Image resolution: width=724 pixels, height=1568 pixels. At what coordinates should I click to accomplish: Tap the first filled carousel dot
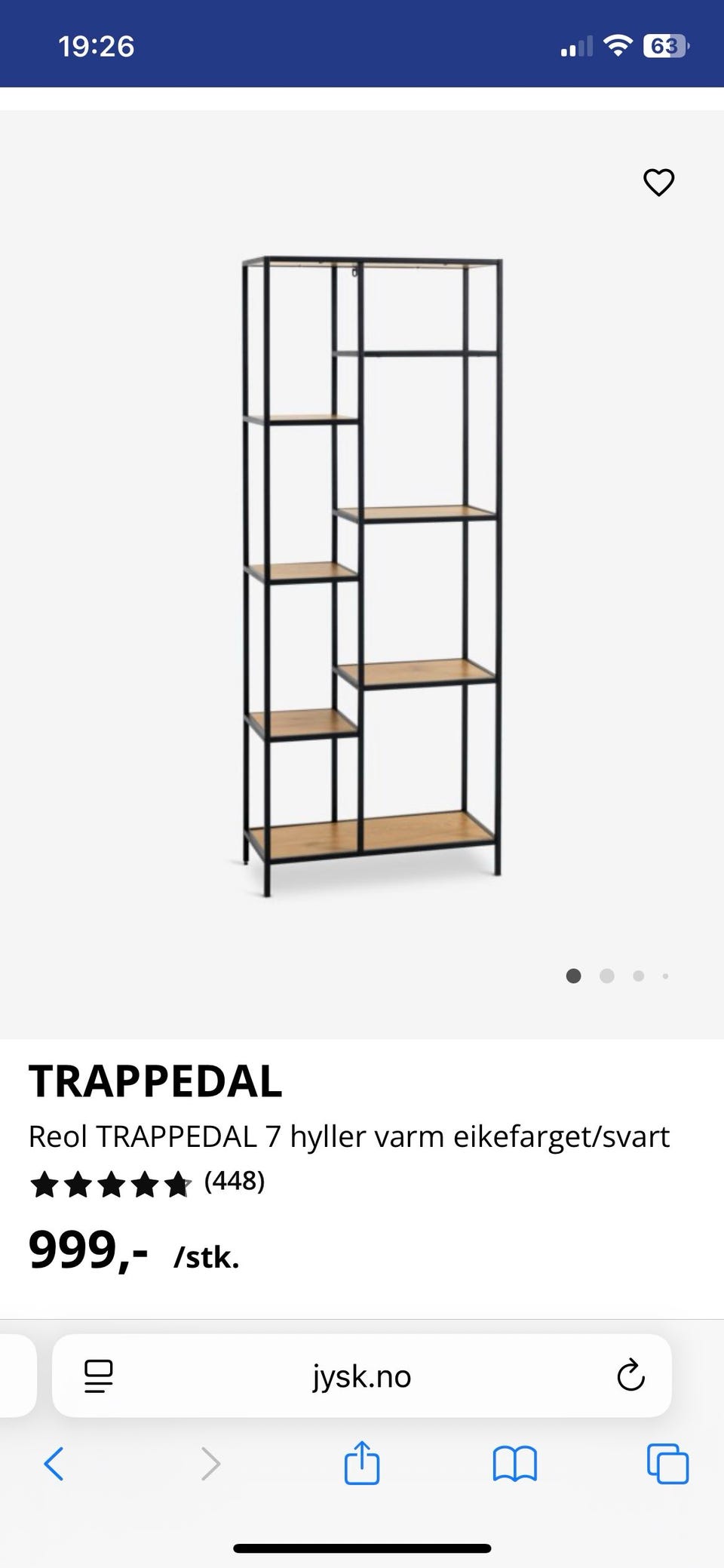[x=574, y=976]
